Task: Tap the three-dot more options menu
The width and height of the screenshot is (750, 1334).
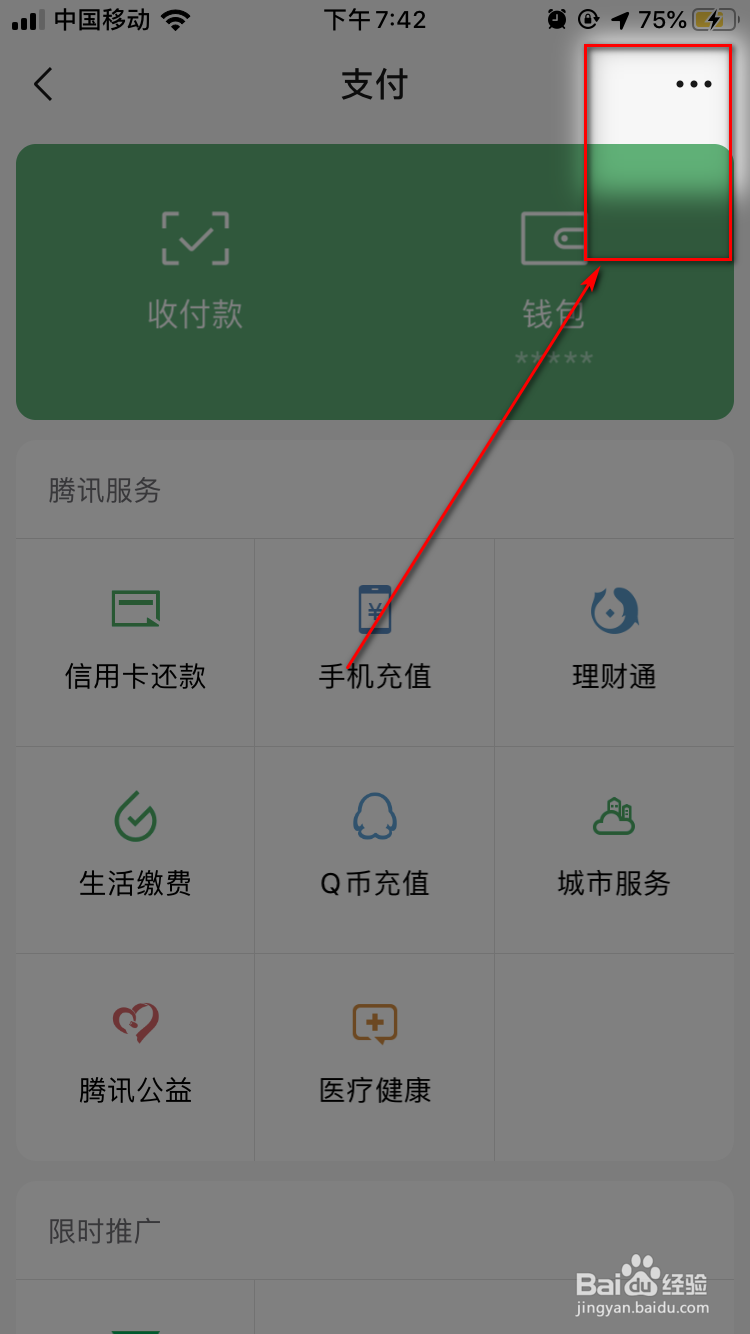Action: (692, 84)
